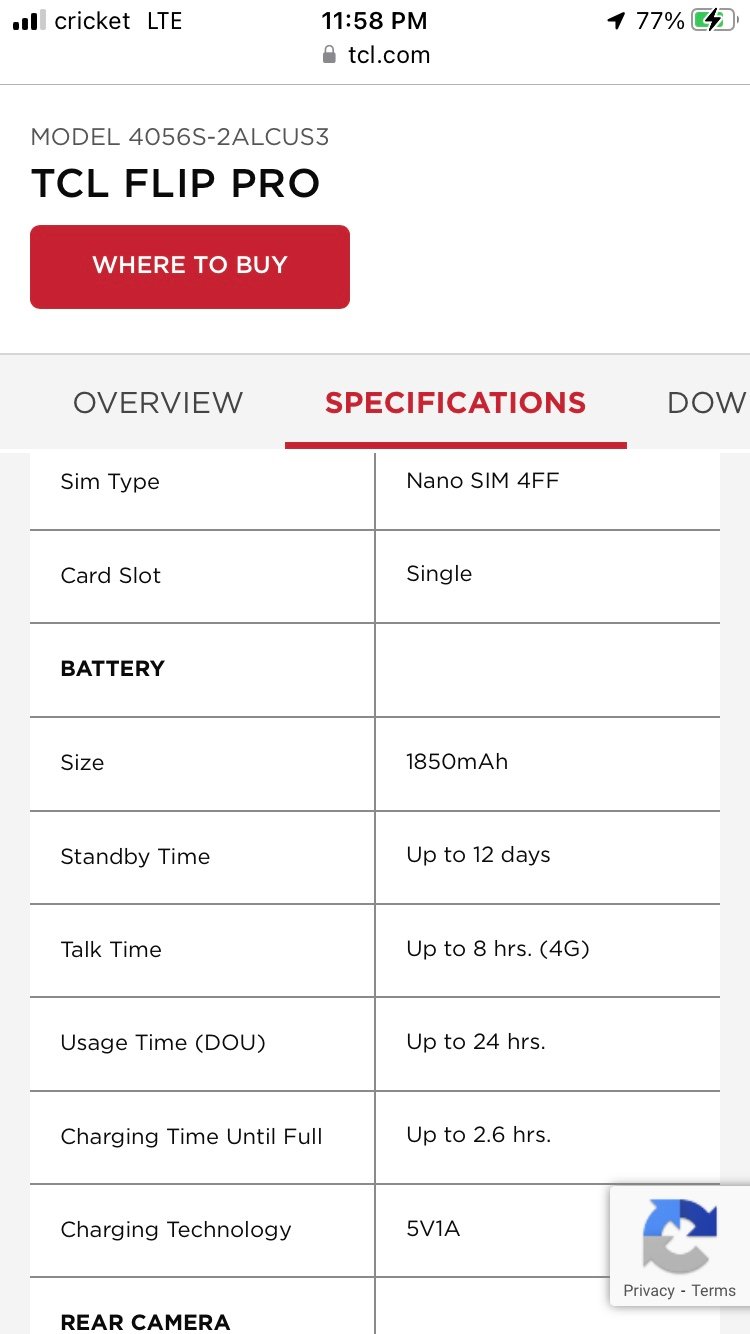Open the Downloads tab
Viewport: 750px width, 1334px height.
[x=706, y=402]
